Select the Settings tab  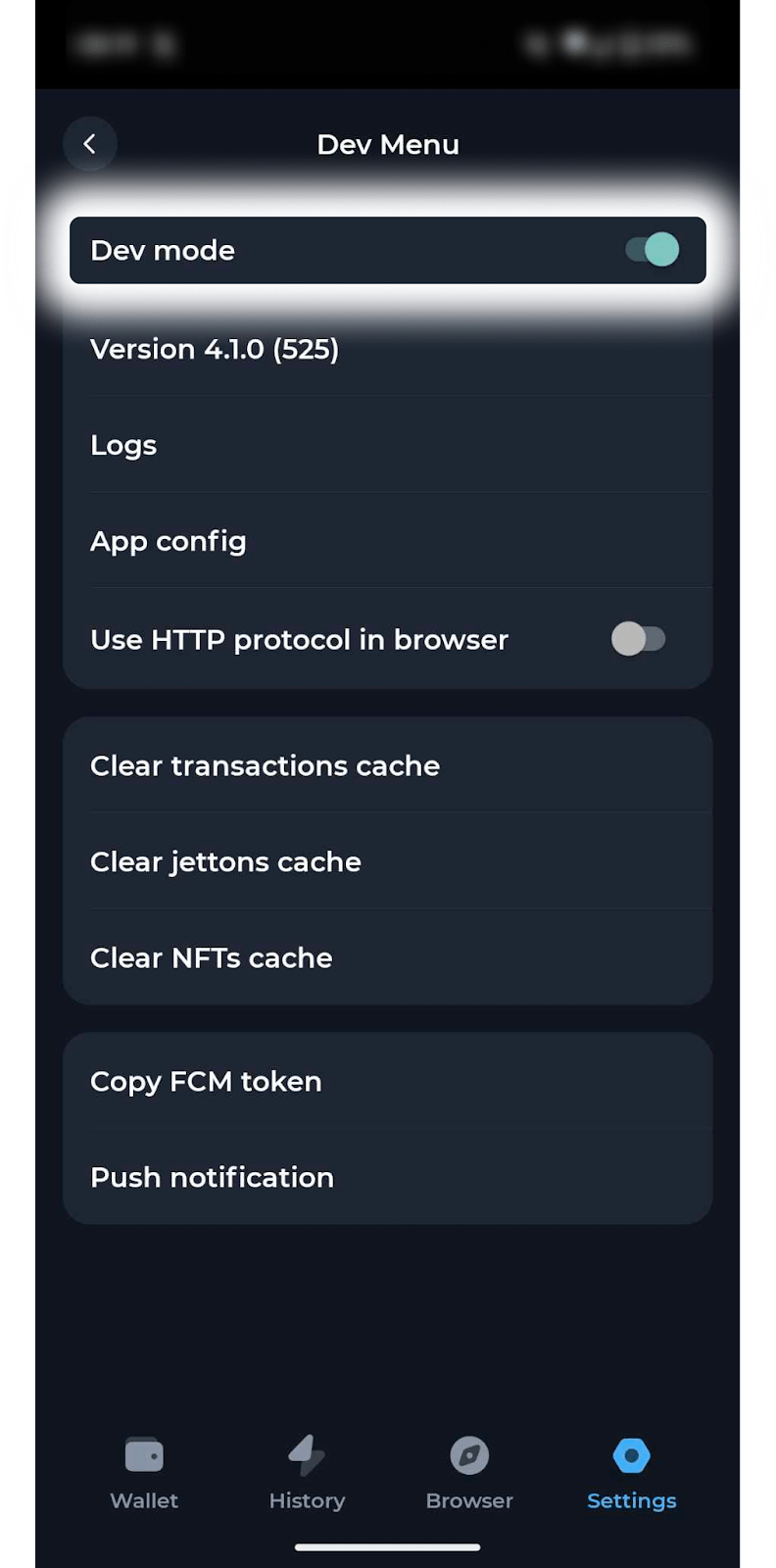point(632,1473)
